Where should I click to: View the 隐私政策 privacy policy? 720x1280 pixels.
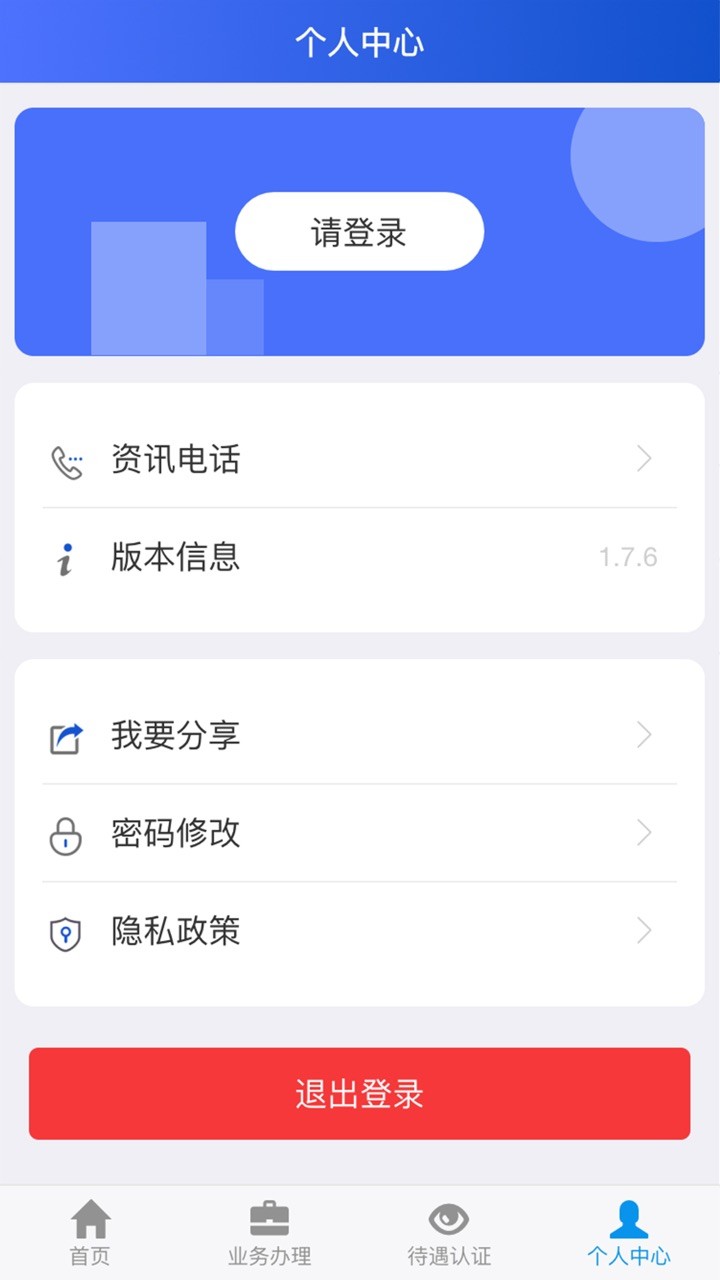pyautogui.click(x=359, y=932)
